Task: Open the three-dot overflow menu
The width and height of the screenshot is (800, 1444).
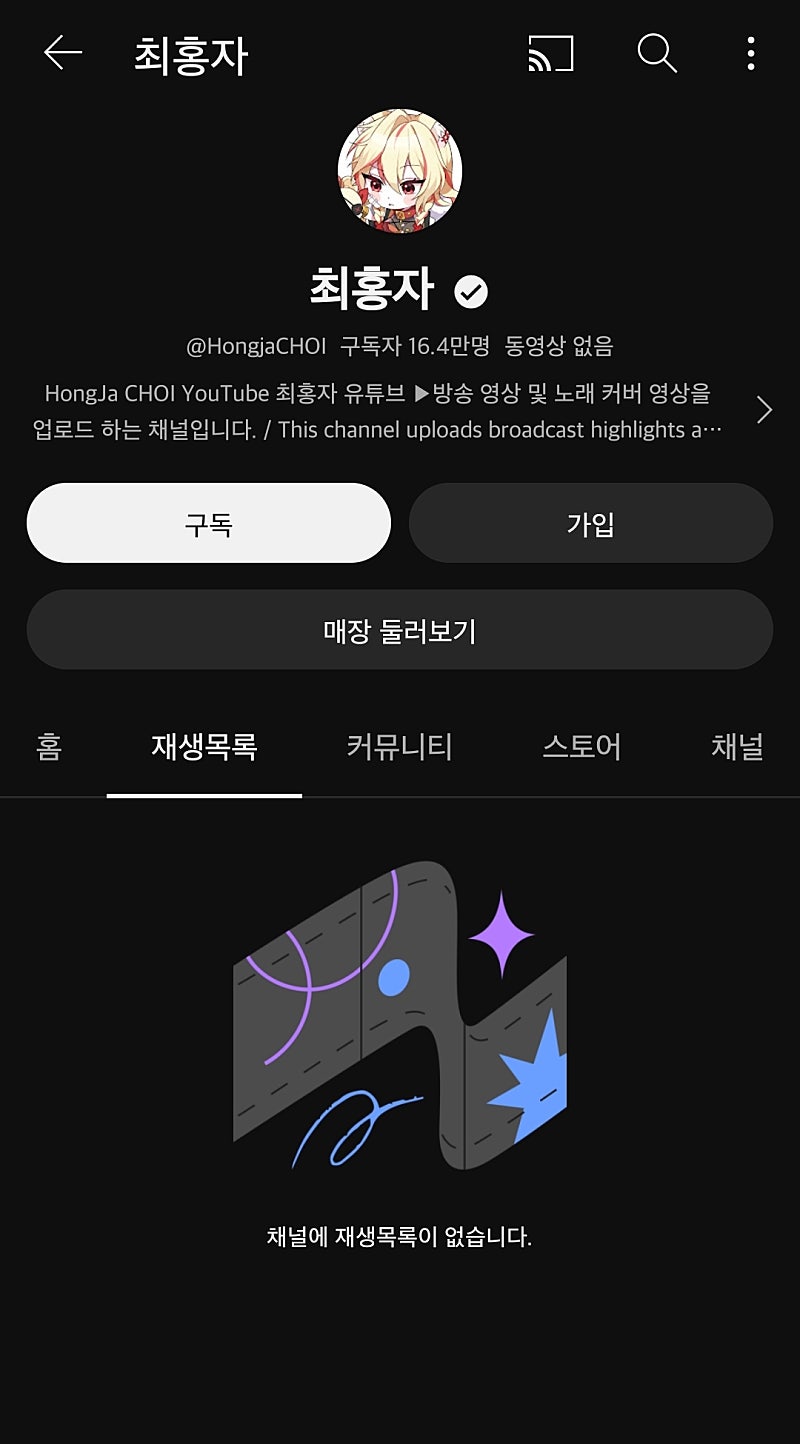Action: coord(751,53)
